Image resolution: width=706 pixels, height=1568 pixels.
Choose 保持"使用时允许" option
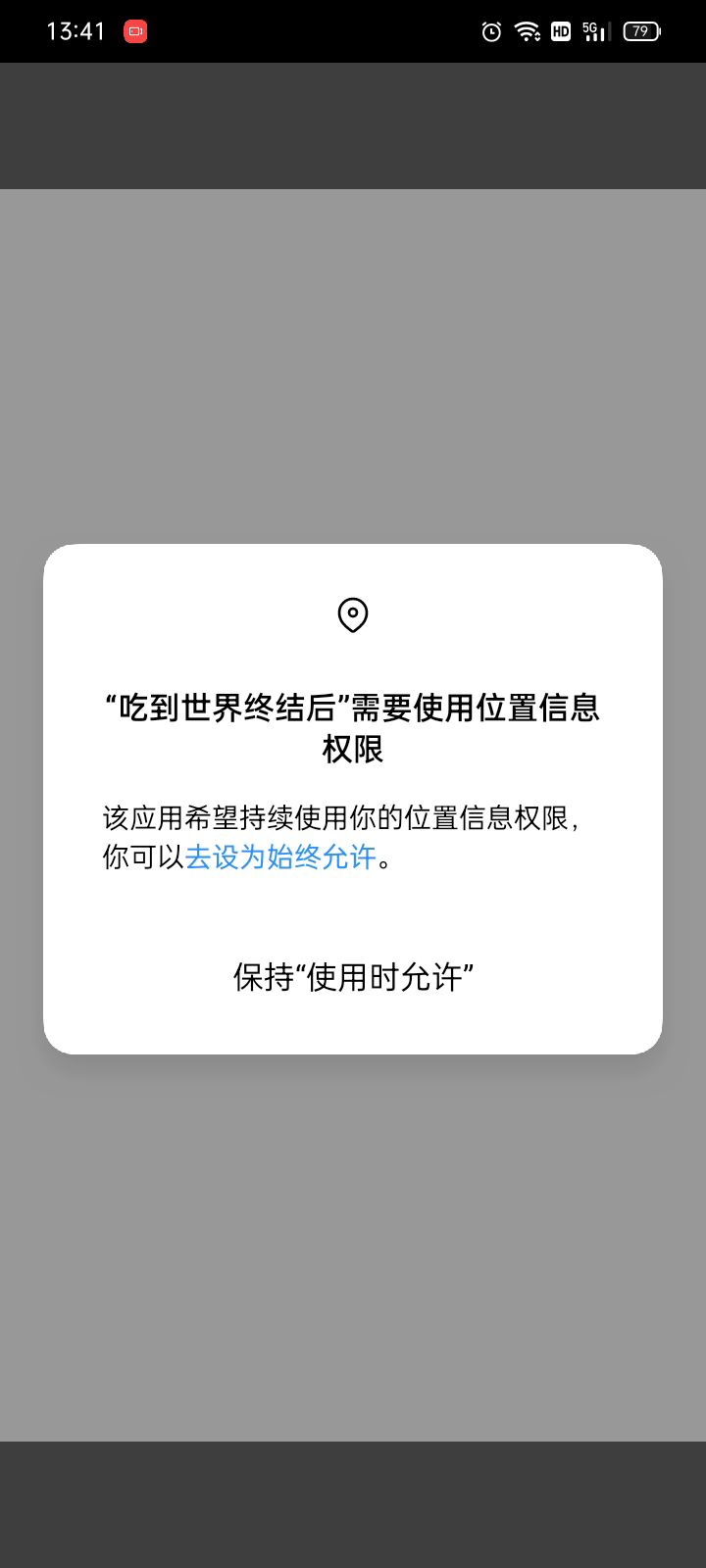(x=353, y=977)
